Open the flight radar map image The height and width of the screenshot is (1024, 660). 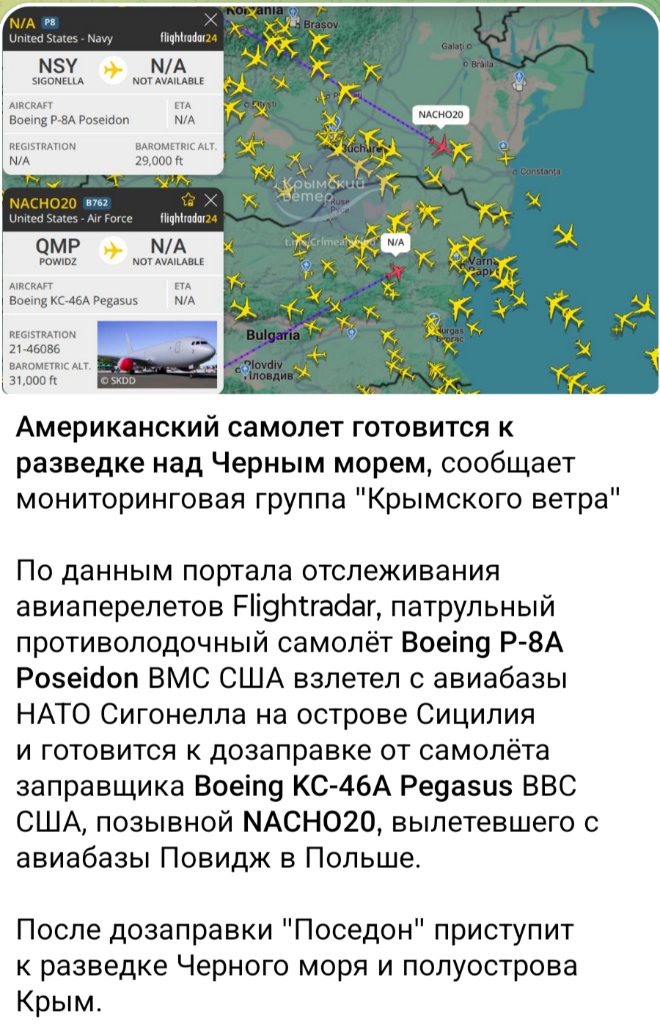pyautogui.click(x=440, y=200)
